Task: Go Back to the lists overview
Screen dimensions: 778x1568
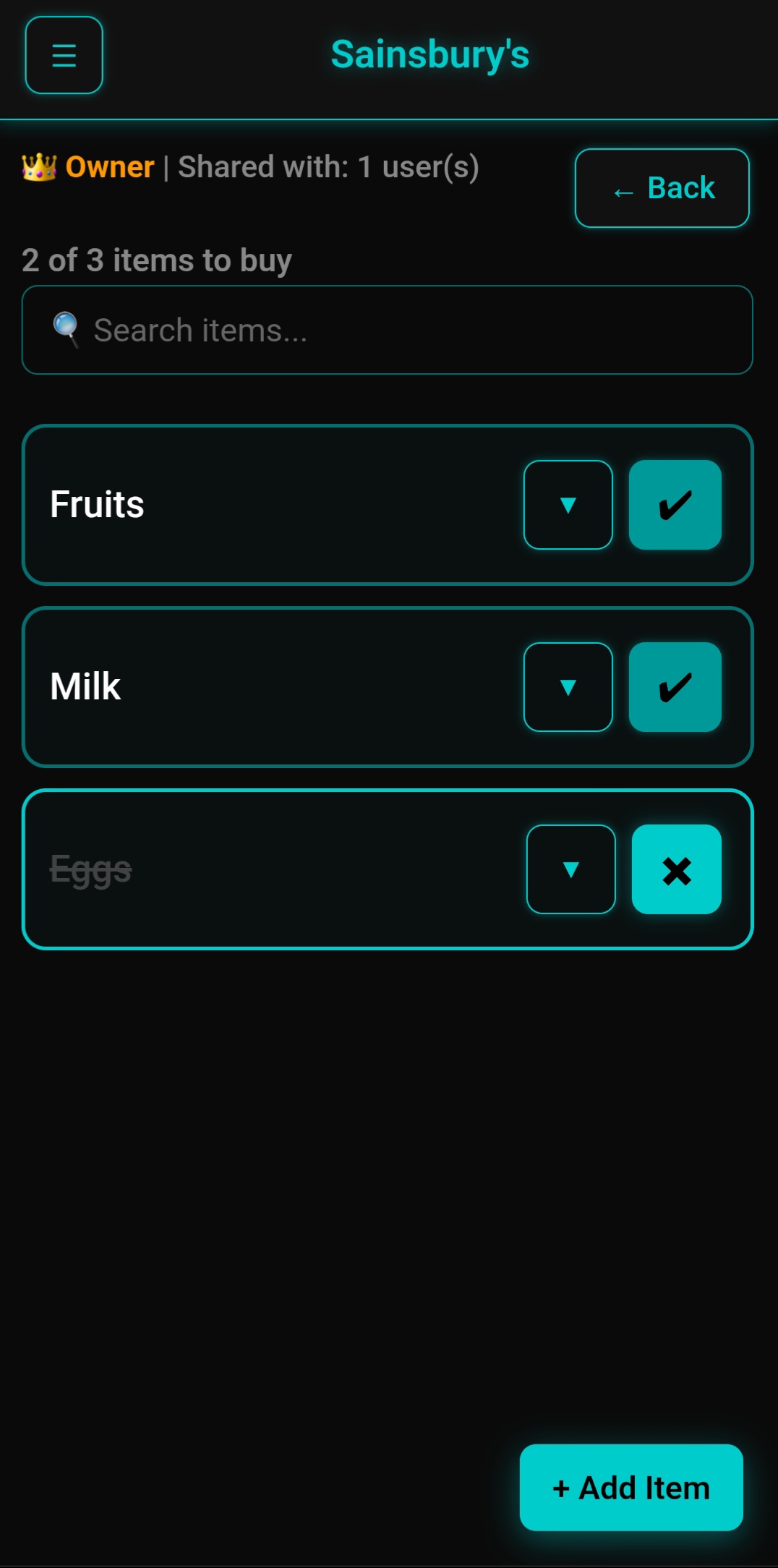Action: pos(661,187)
